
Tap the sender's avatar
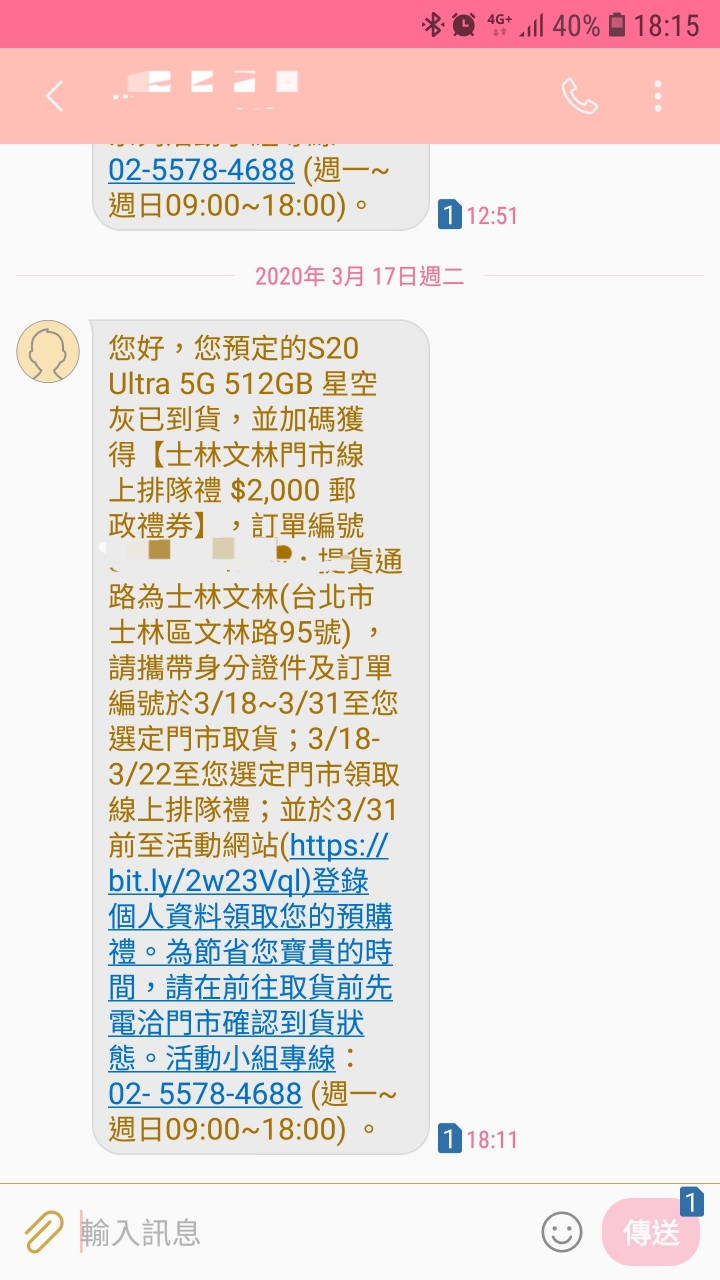48,352
